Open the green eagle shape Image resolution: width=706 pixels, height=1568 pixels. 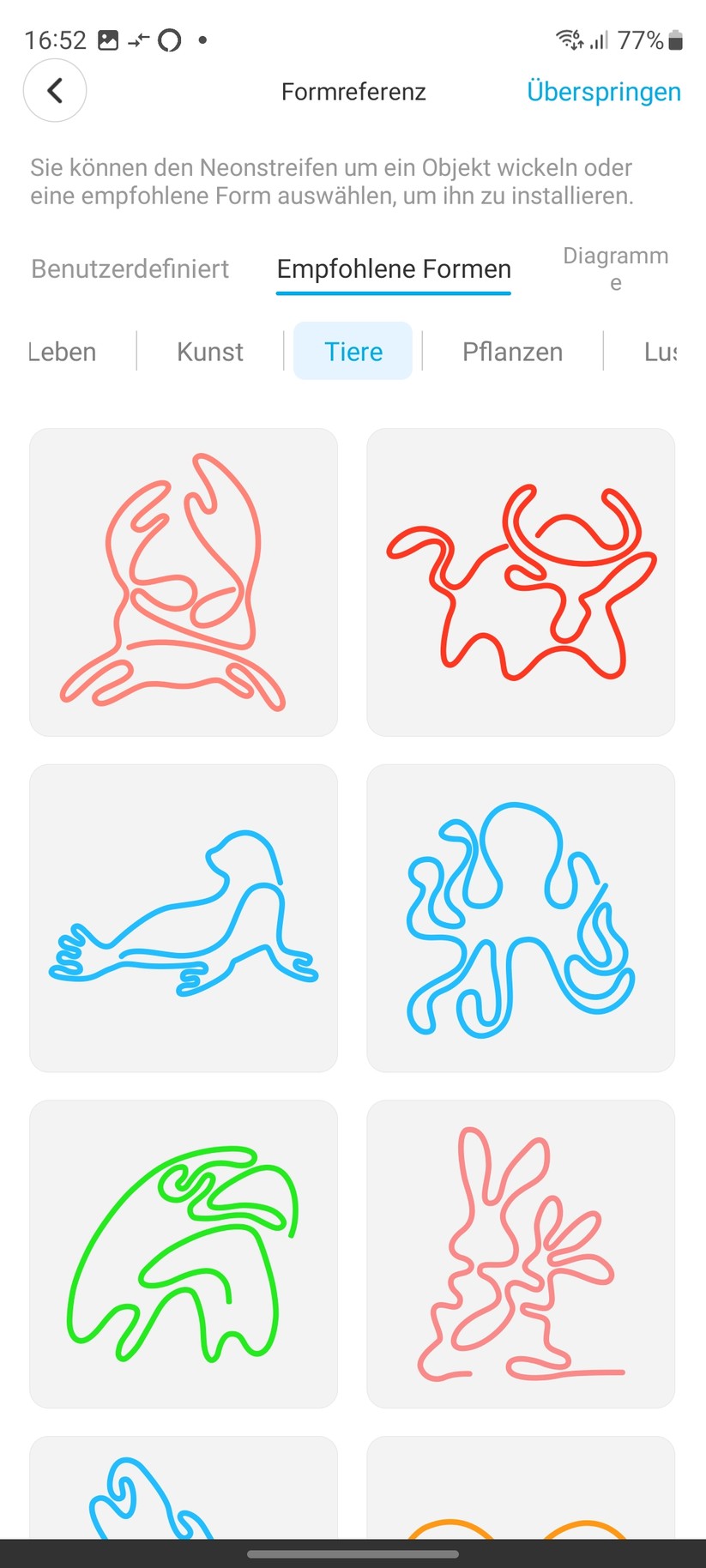183,1254
